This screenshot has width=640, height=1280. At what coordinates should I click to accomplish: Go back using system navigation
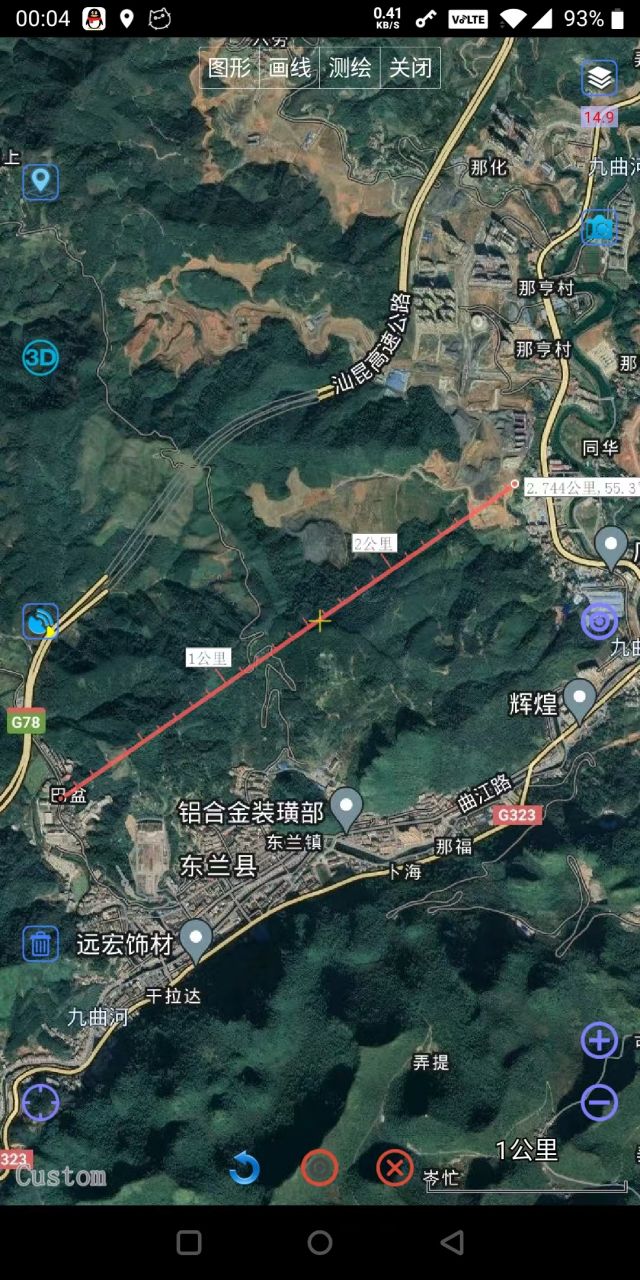click(452, 1243)
